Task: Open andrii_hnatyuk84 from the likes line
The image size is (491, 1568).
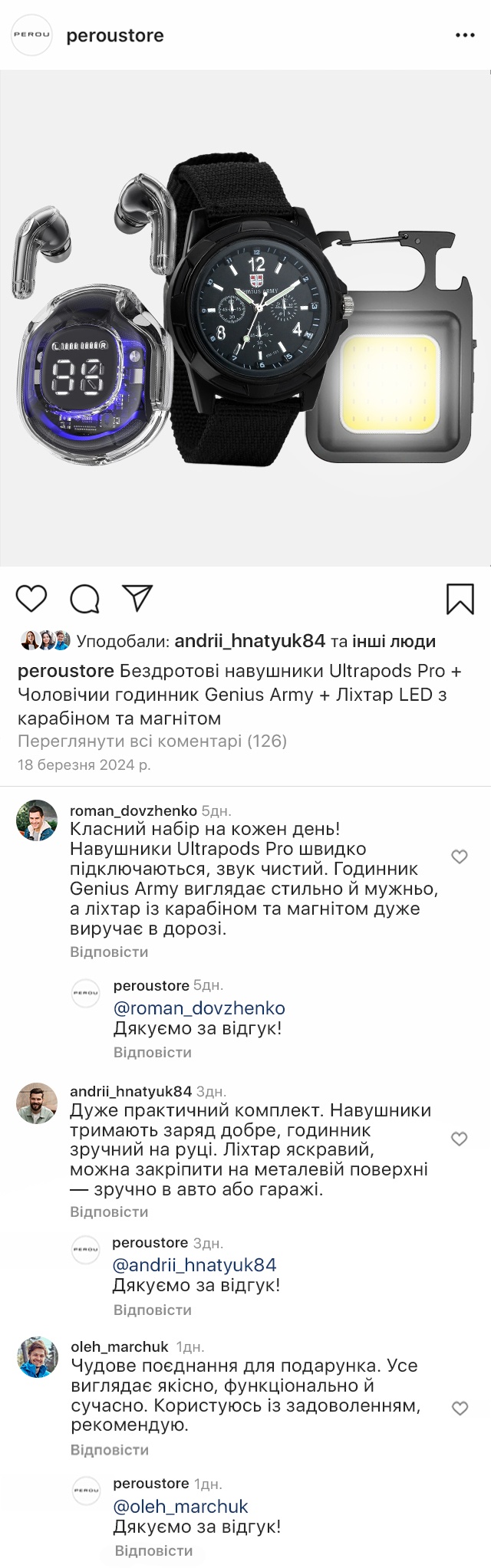Action: pos(250,641)
